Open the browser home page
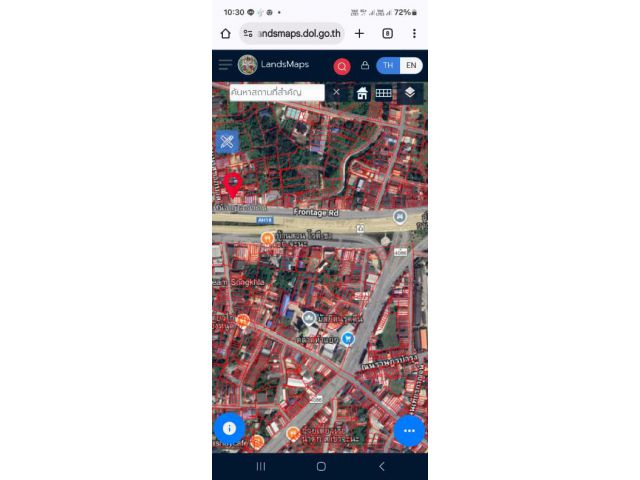Screen dimensions: 640x480 (x=226, y=33)
